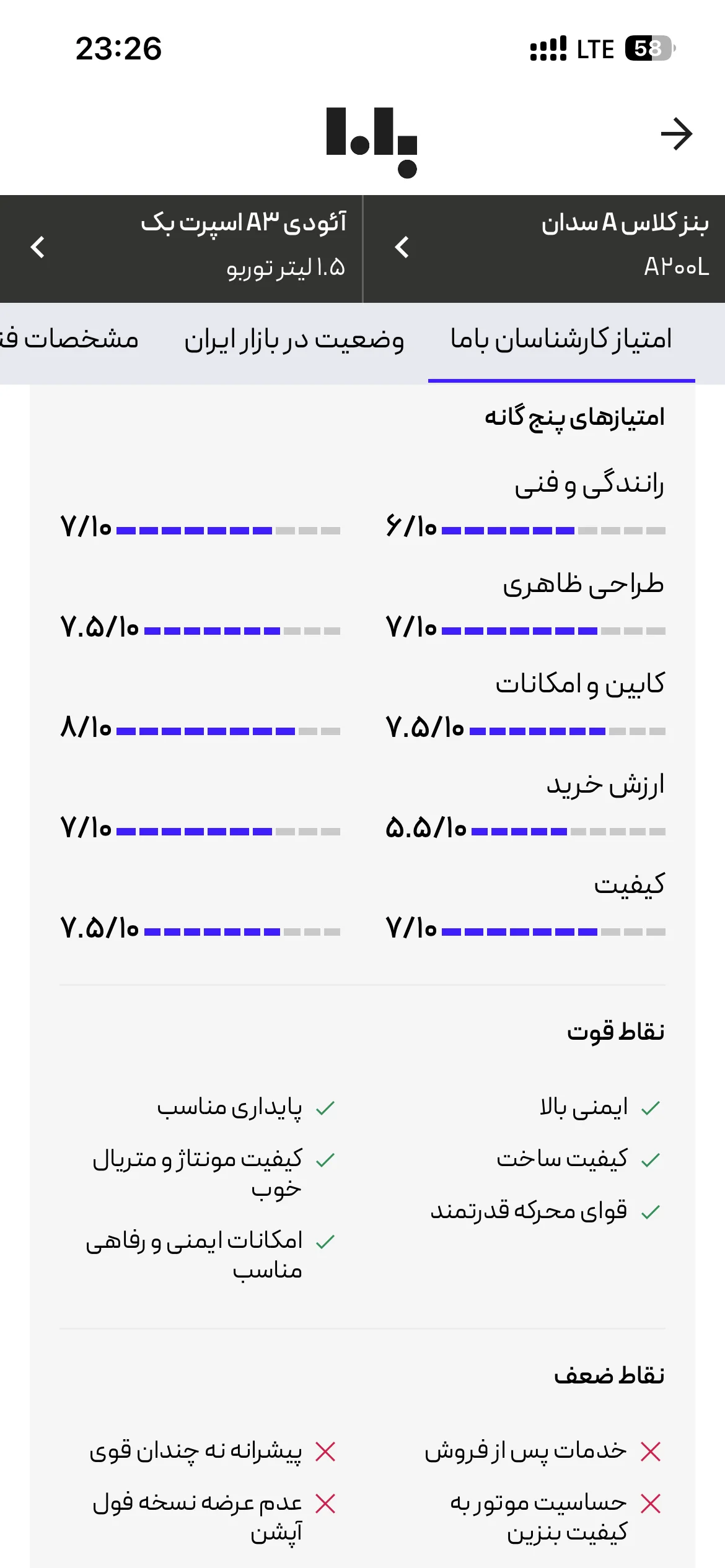Tap the back arrow in the header
The width and height of the screenshot is (725, 1568).
(676, 134)
